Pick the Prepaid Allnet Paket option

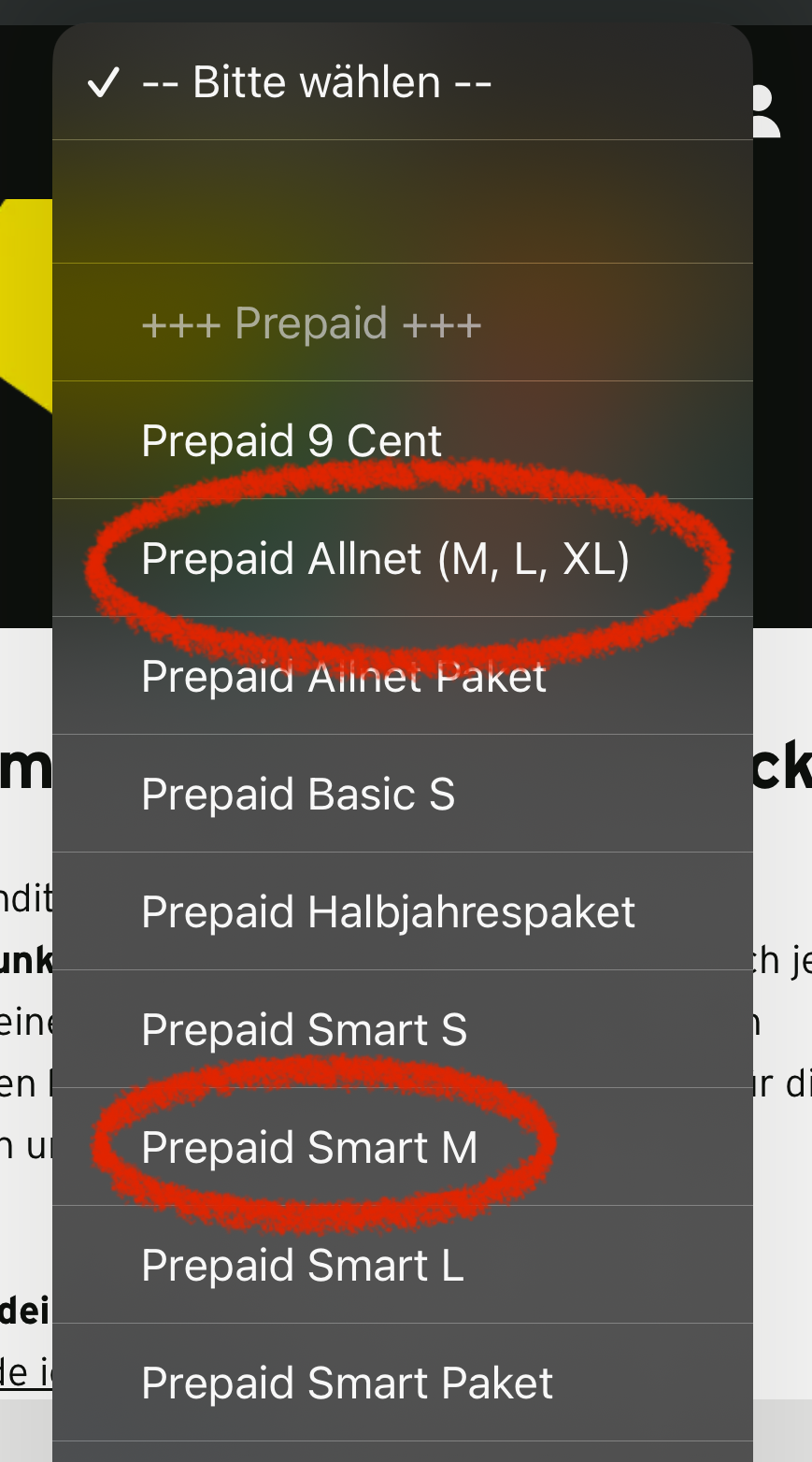pyautogui.click(x=344, y=677)
